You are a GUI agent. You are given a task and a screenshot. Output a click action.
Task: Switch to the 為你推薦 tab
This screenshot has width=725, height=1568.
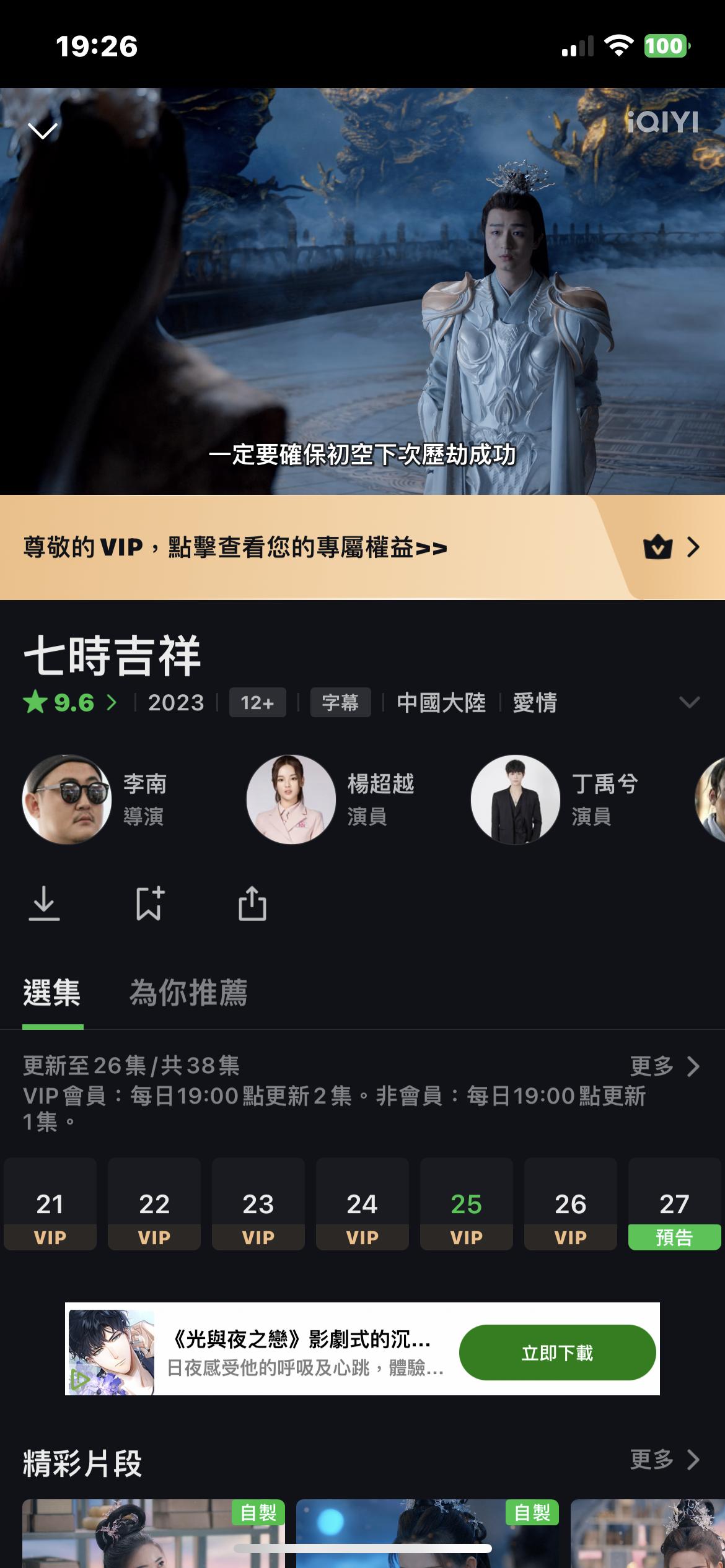tap(188, 993)
